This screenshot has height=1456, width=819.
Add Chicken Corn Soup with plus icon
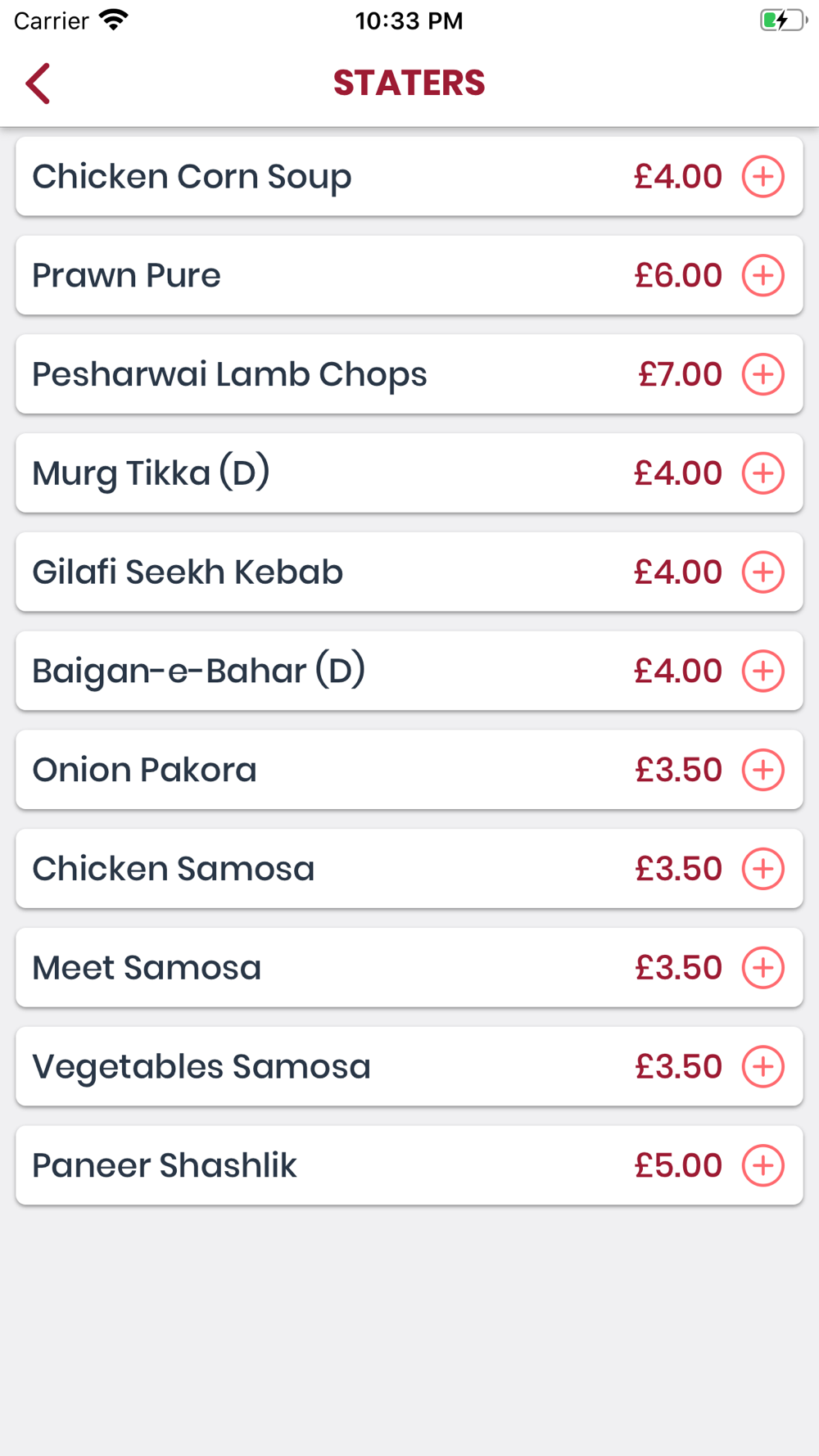tap(763, 177)
